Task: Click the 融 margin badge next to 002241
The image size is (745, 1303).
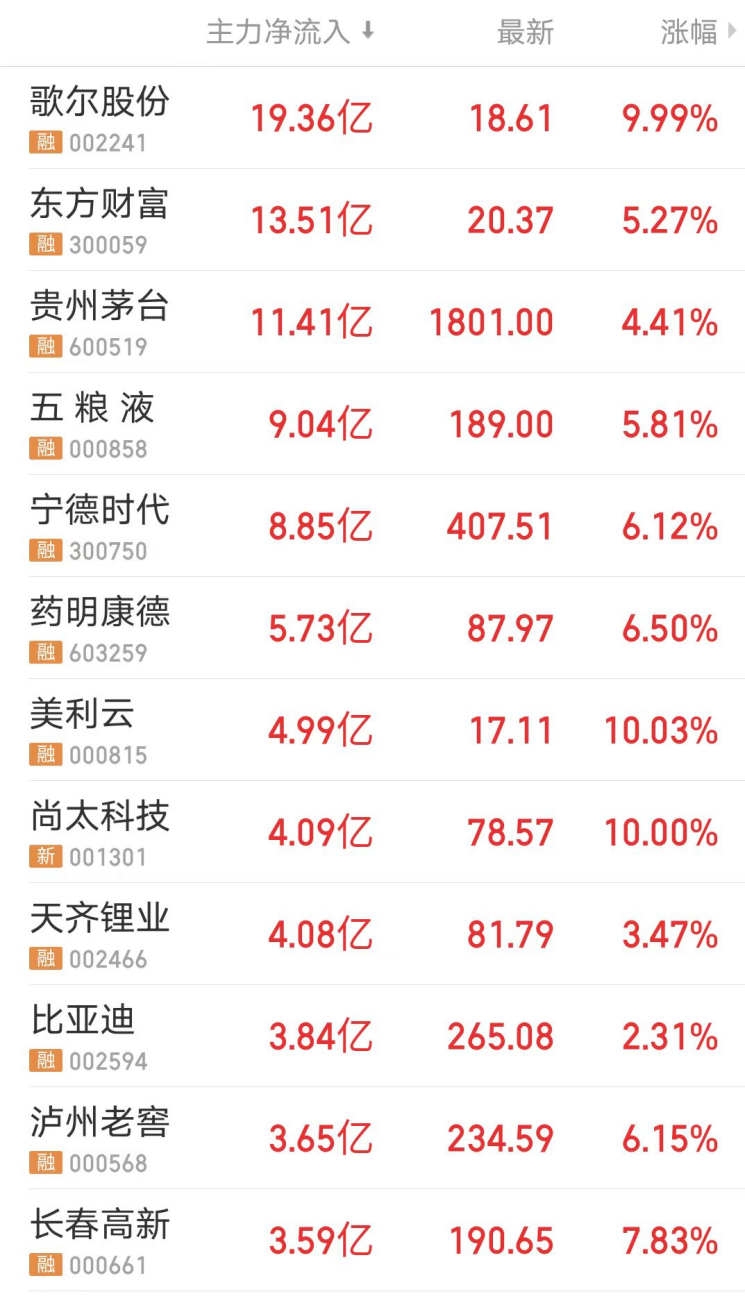Action: [45, 143]
